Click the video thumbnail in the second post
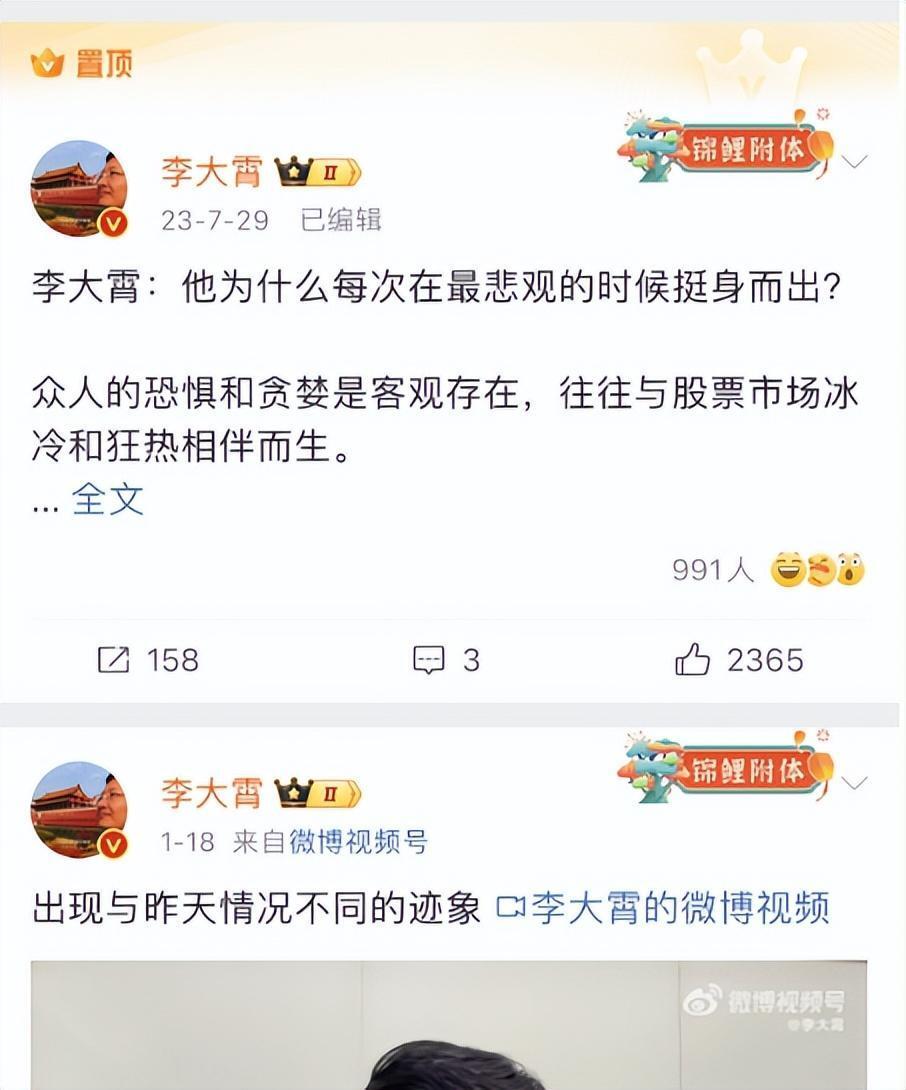Screen dimensions: 906x1090 point(453,1025)
